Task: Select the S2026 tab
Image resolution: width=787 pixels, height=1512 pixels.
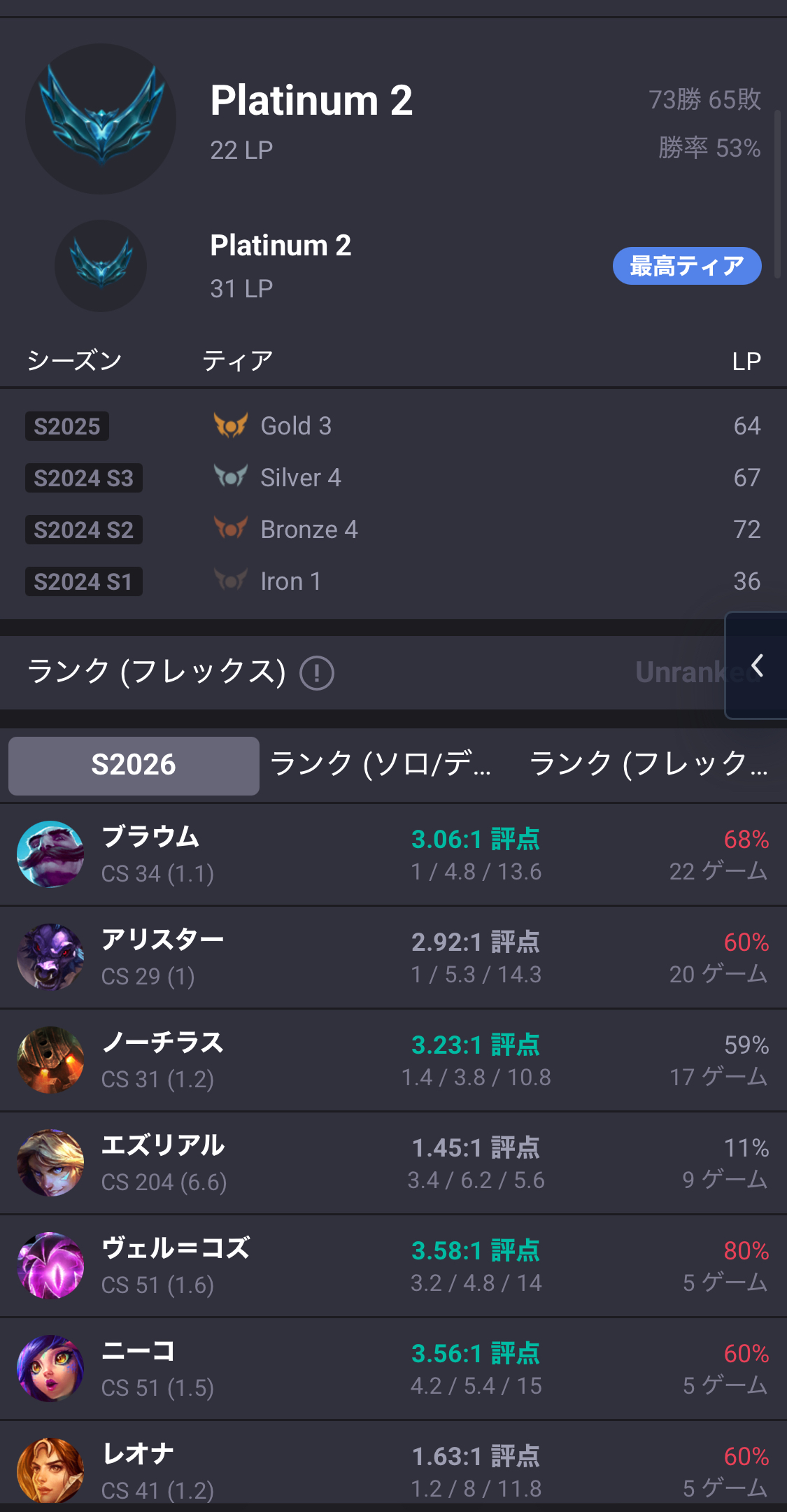Action: [134, 765]
